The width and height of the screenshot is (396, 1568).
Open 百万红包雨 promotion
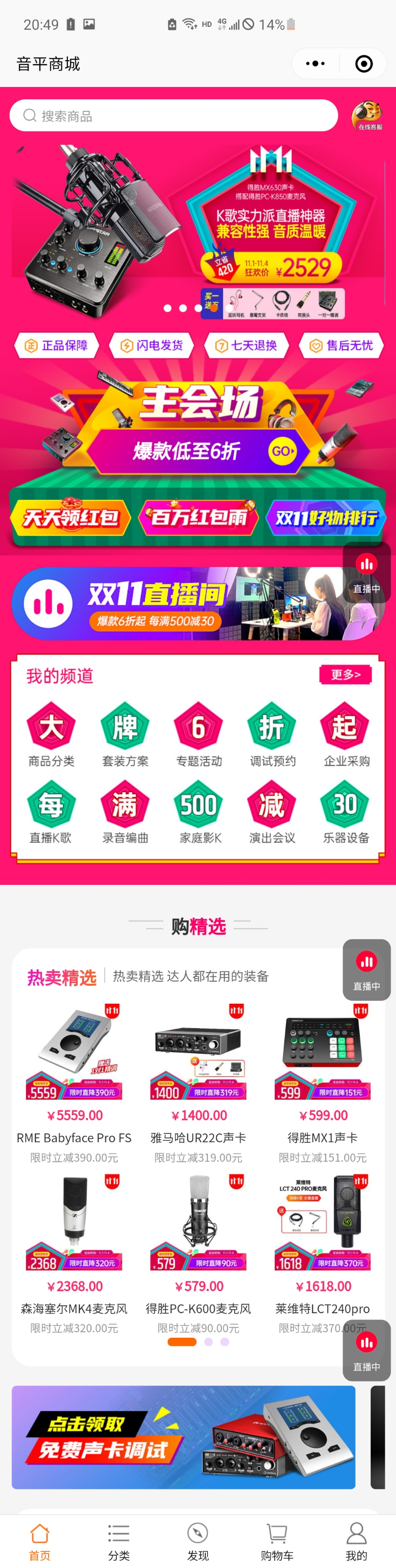tap(198, 517)
